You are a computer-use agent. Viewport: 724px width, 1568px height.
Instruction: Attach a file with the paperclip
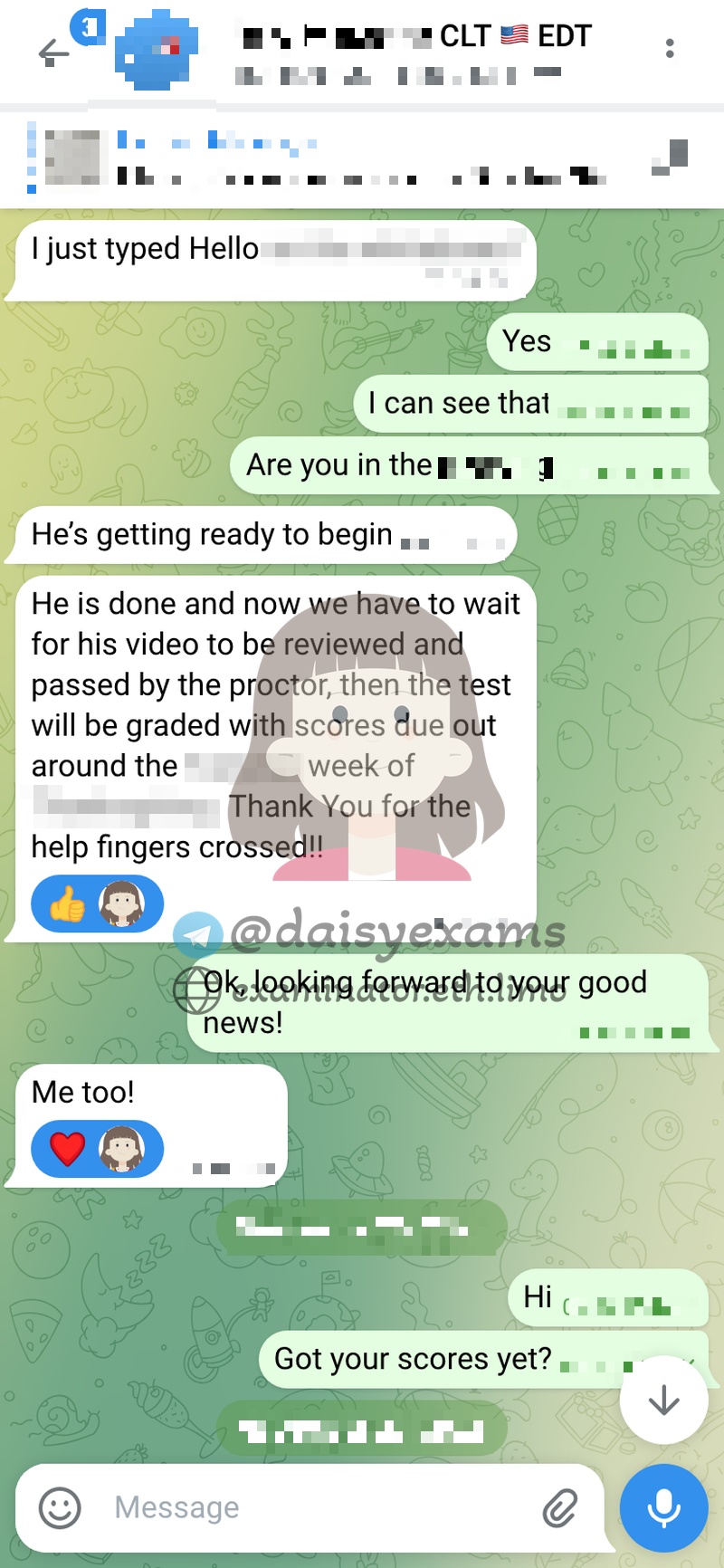[560, 1507]
